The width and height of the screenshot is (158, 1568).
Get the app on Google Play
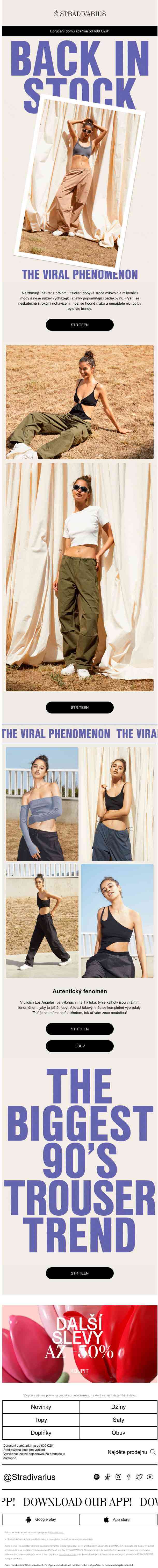tap(40, 1519)
